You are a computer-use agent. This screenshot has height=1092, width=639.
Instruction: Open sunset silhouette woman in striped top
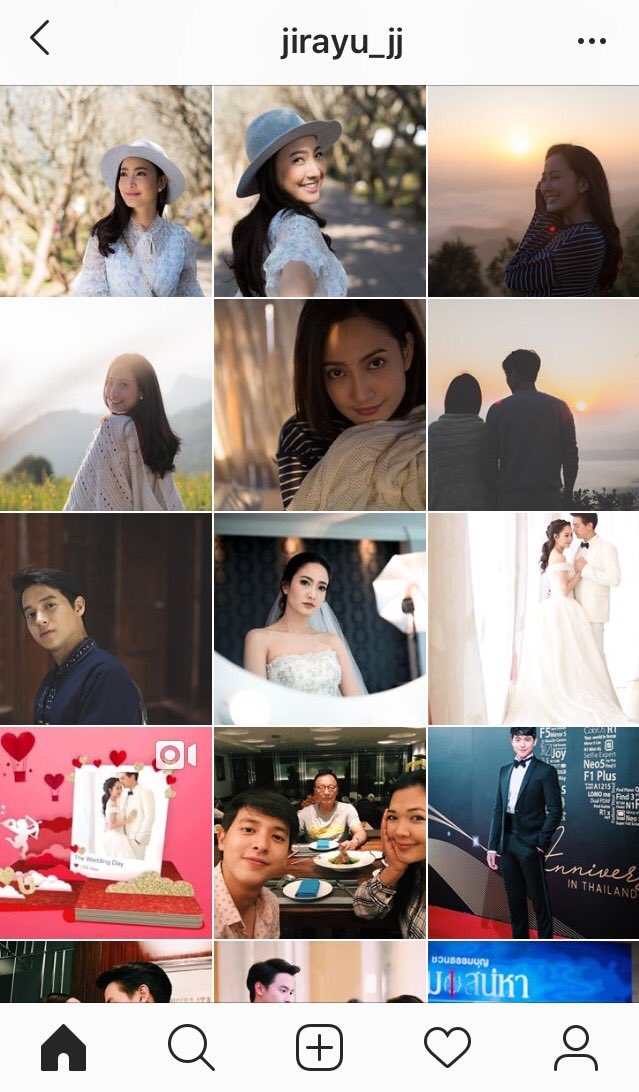(533, 191)
